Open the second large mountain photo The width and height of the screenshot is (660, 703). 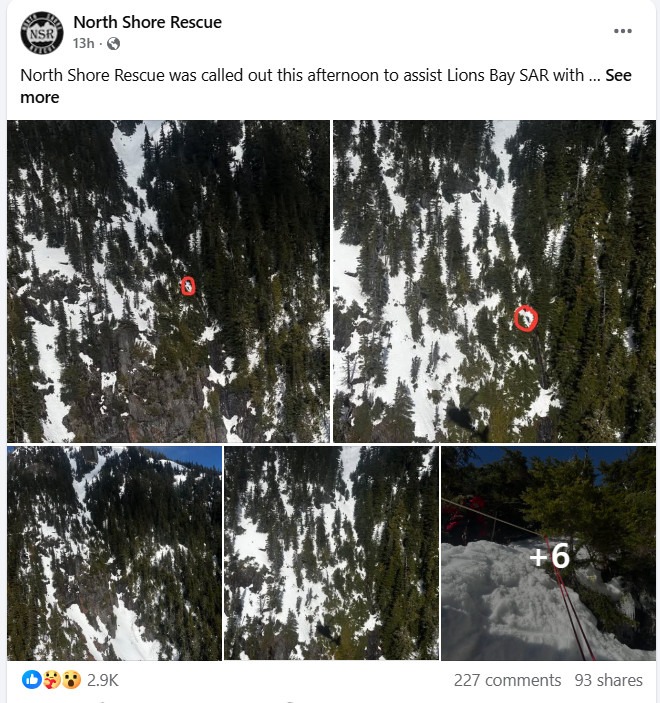click(x=494, y=281)
